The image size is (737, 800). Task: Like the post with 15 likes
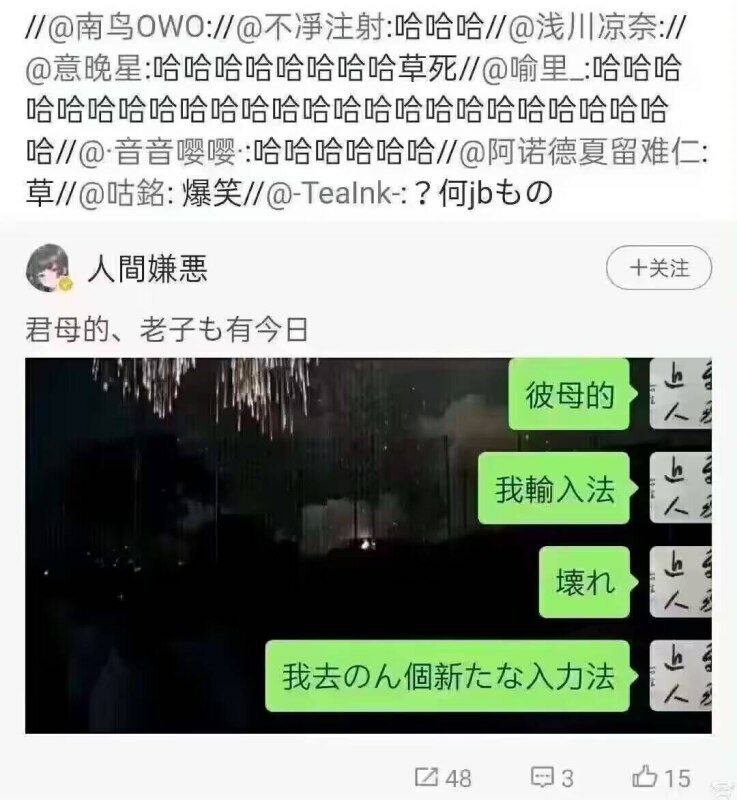click(662, 778)
